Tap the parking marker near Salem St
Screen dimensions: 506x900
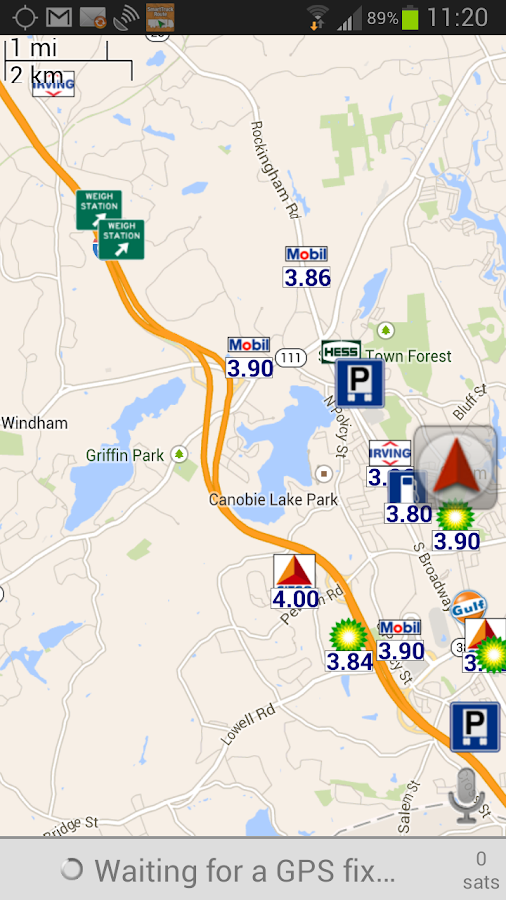tap(474, 727)
